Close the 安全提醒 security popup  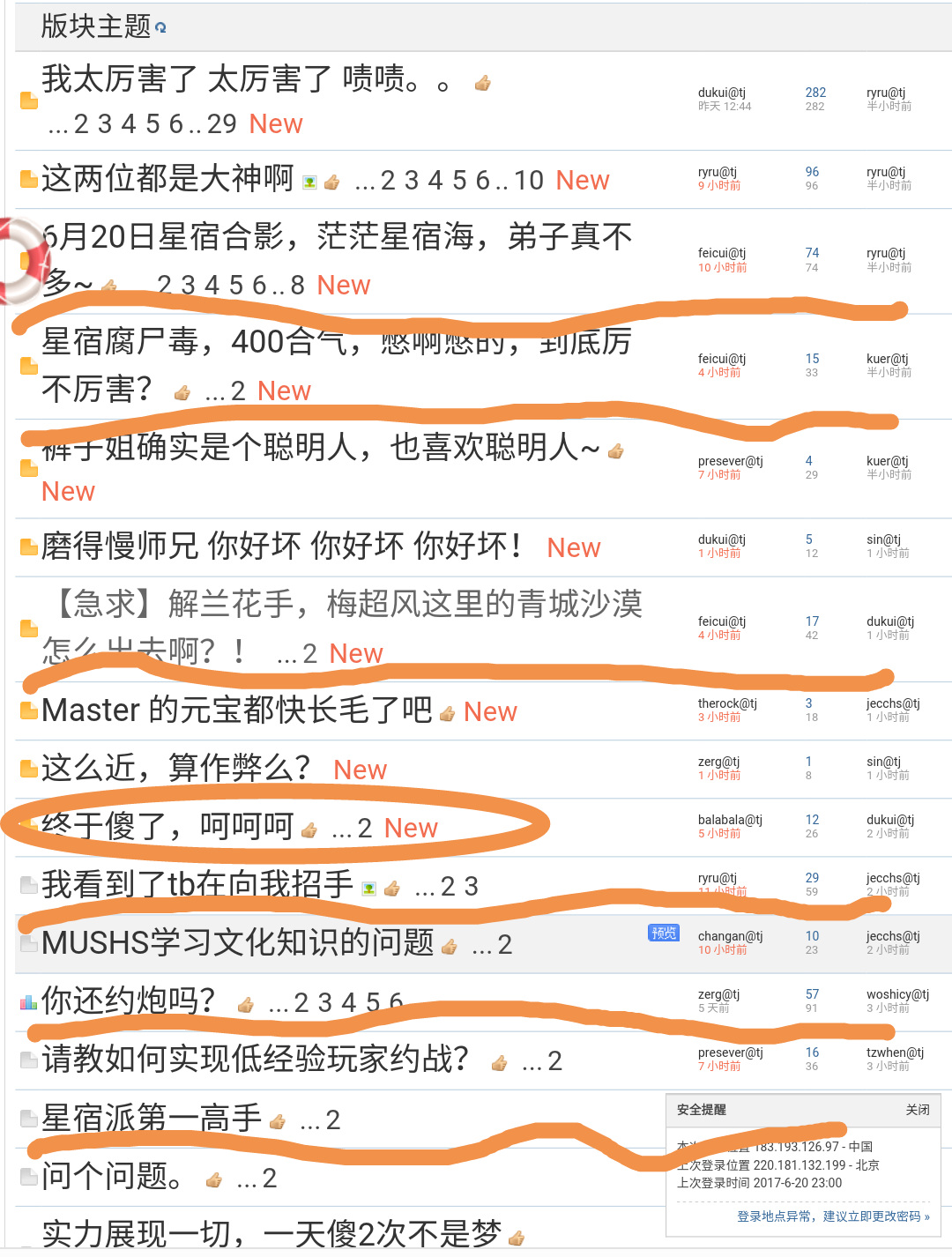[917, 1110]
